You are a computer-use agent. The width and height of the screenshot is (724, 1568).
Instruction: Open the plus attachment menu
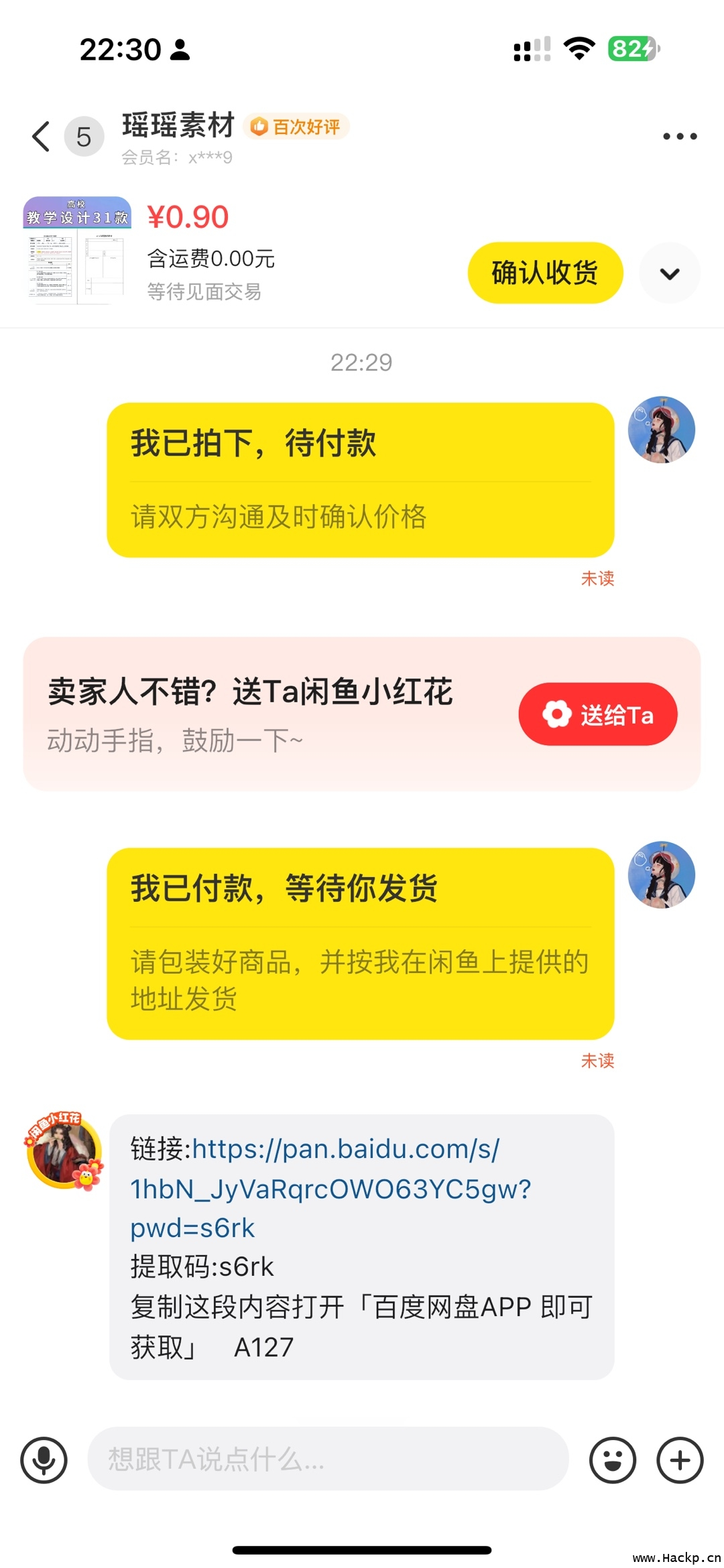(x=680, y=1460)
